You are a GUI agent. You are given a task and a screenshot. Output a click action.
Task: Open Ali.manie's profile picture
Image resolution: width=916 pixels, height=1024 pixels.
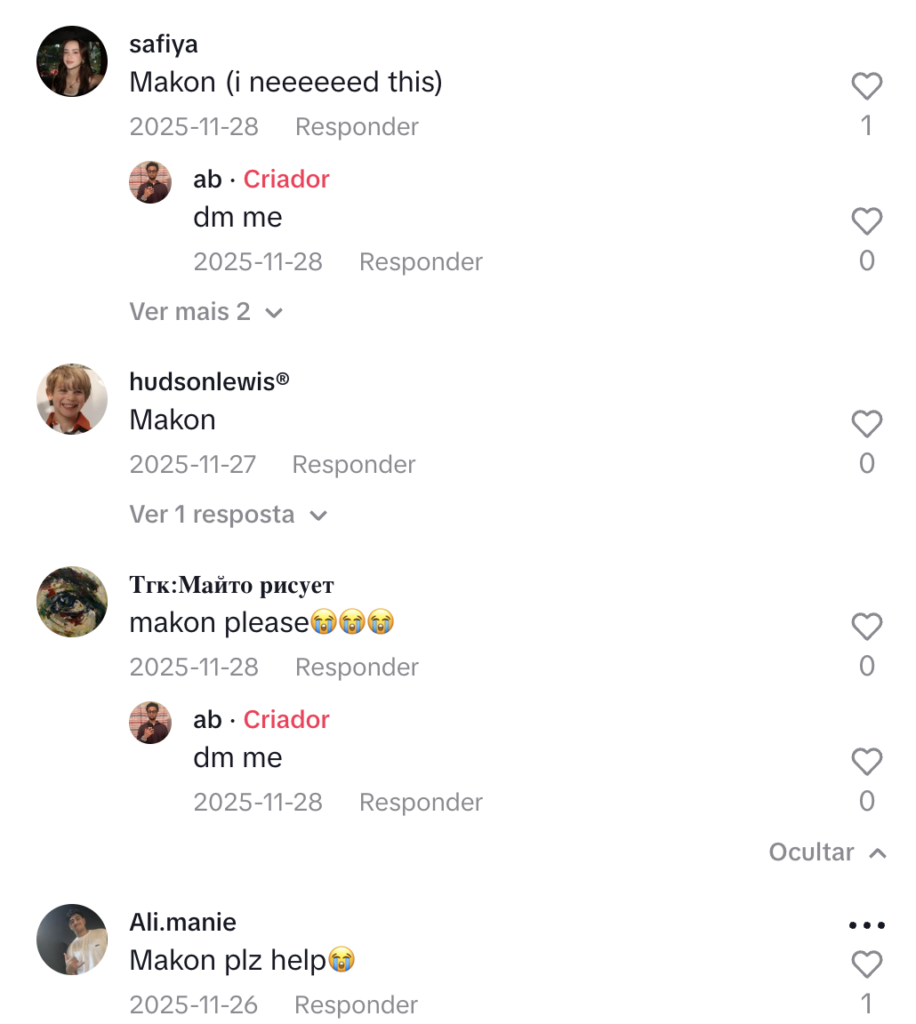pos(72,939)
